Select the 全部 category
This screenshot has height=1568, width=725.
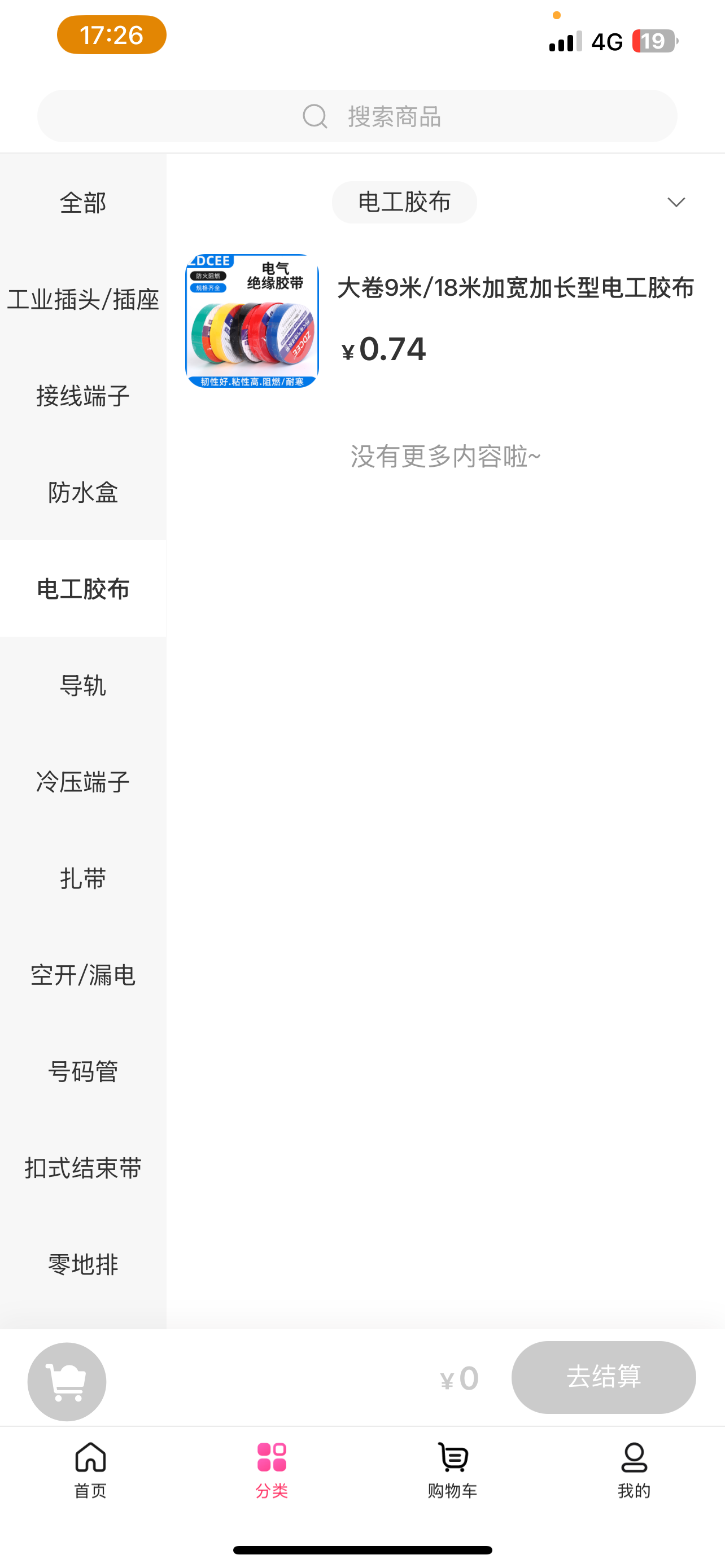pos(83,203)
